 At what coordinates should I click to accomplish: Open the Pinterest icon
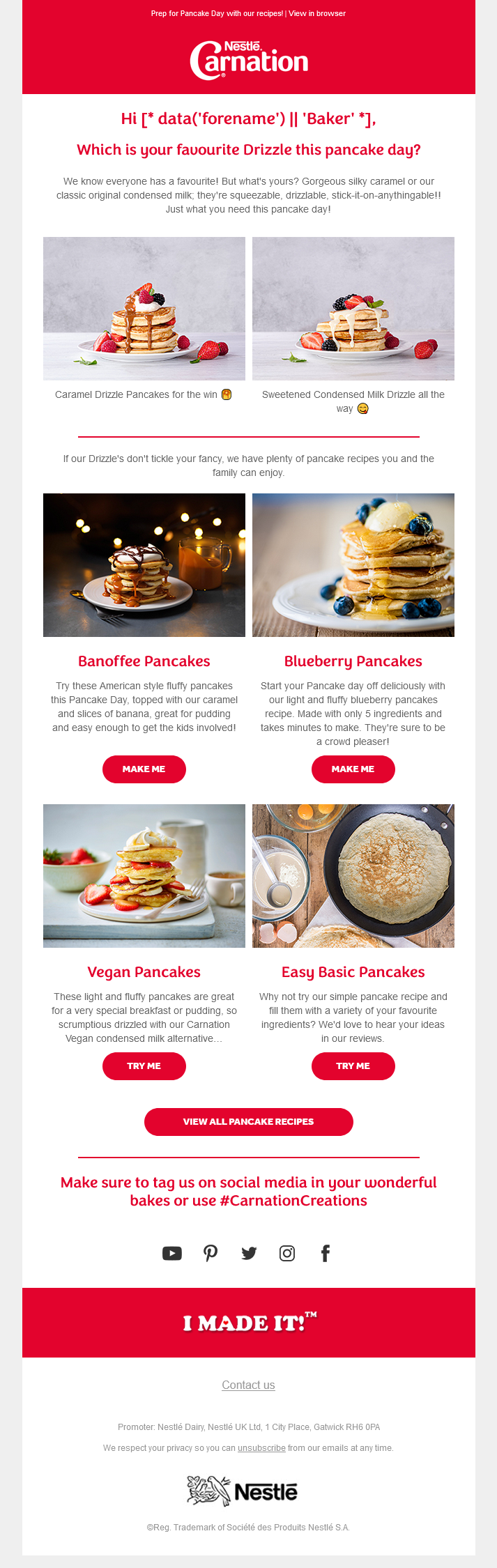pyautogui.click(x=211, y=1254)
